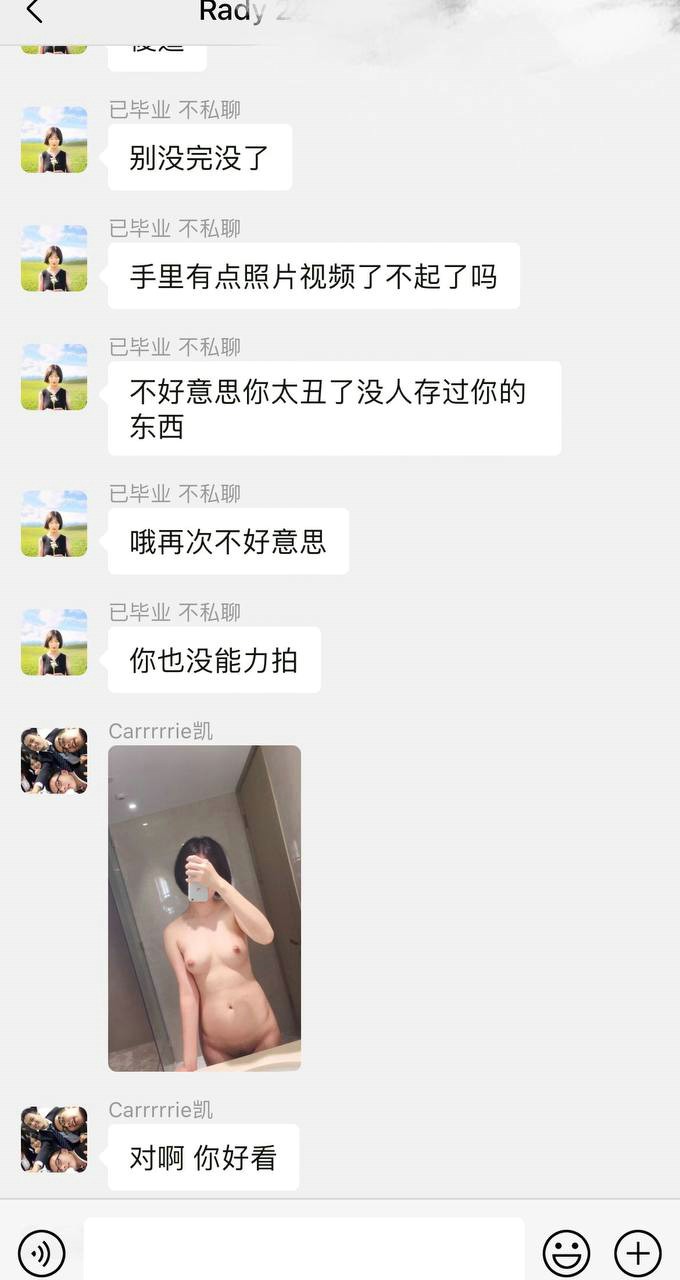
Task: Focus the message text field
Action: (x=304, y=1250)
